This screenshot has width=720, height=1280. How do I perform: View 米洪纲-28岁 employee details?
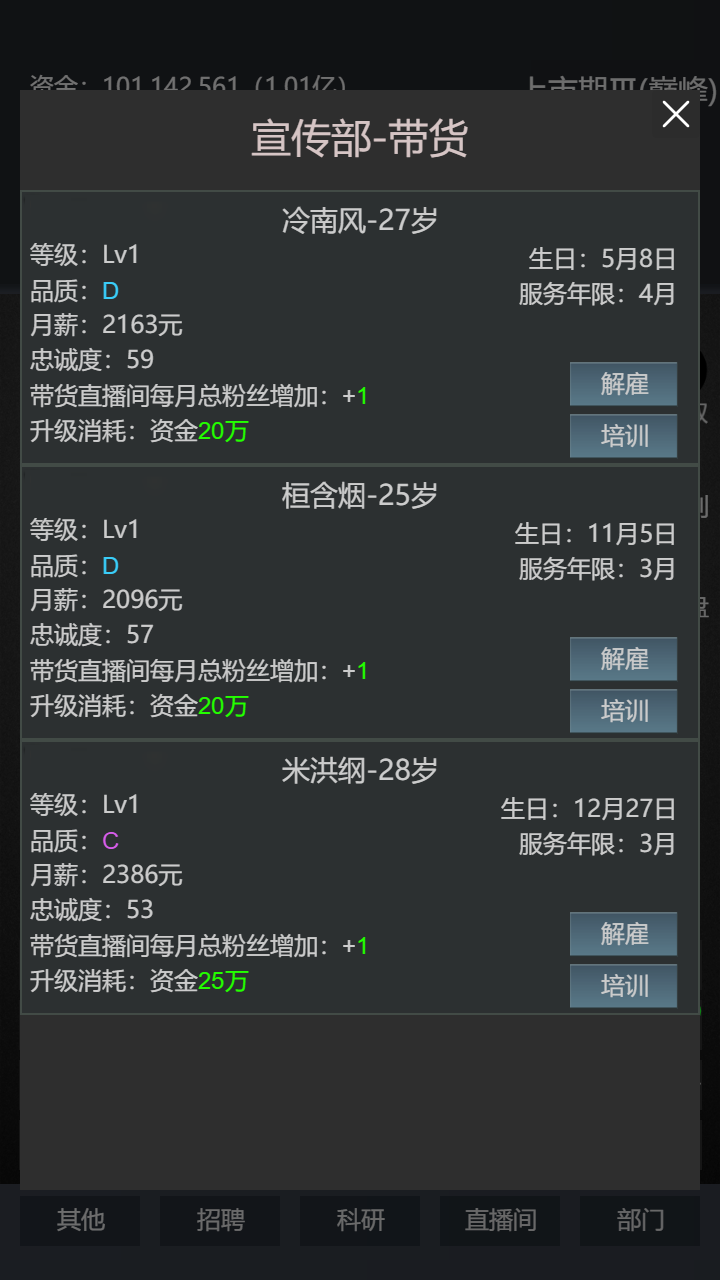(360, 767)
